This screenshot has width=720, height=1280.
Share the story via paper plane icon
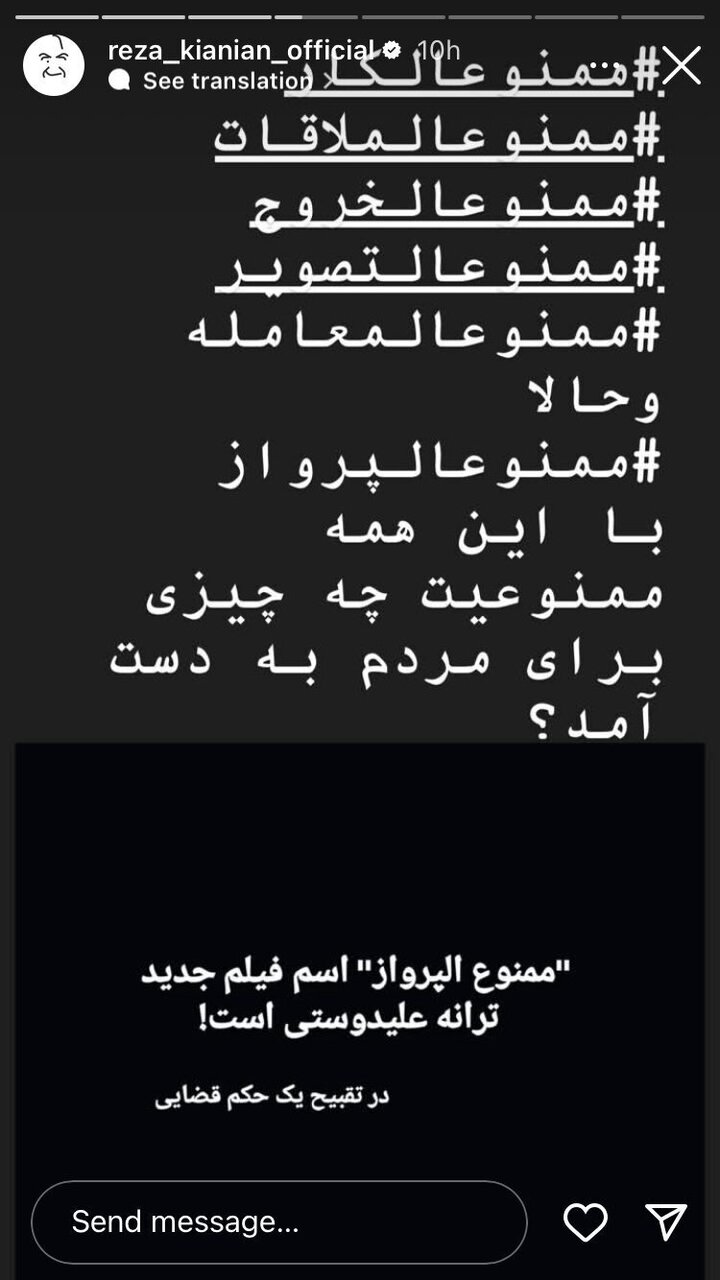point(666,1222)
